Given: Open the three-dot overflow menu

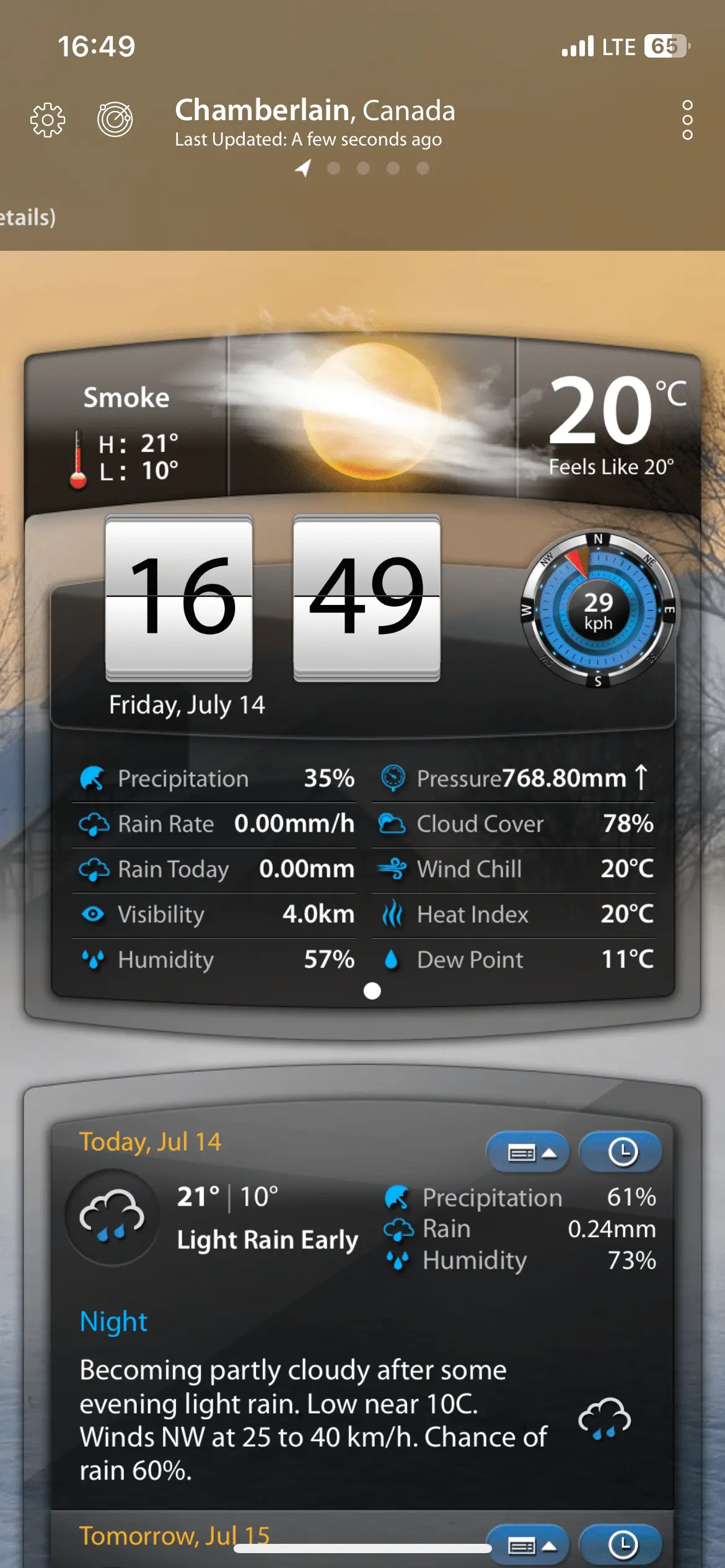Looking at the screenshot, I should pyautogui.click(x=687, y=120).
